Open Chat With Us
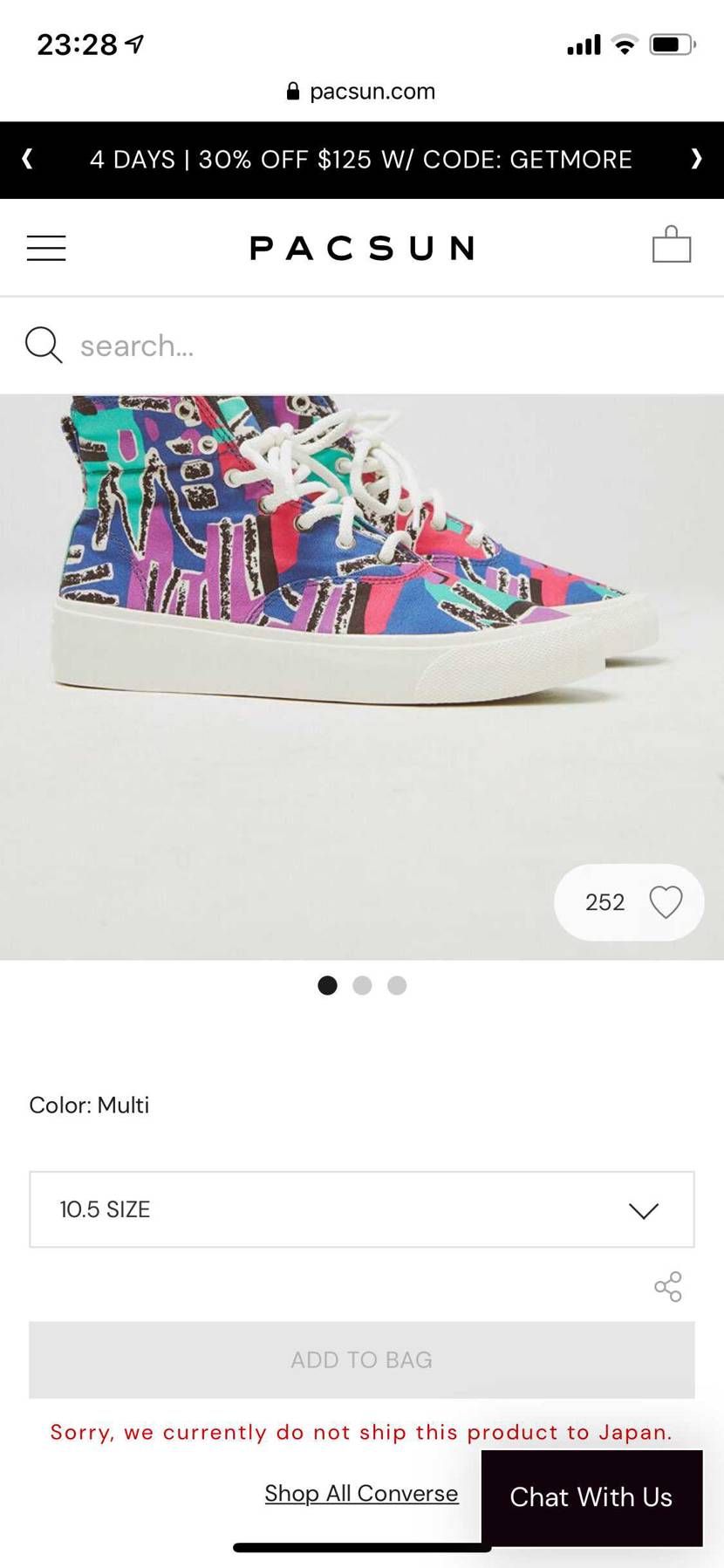This screenshot has width=724, height=1568. click(591, 1497)
